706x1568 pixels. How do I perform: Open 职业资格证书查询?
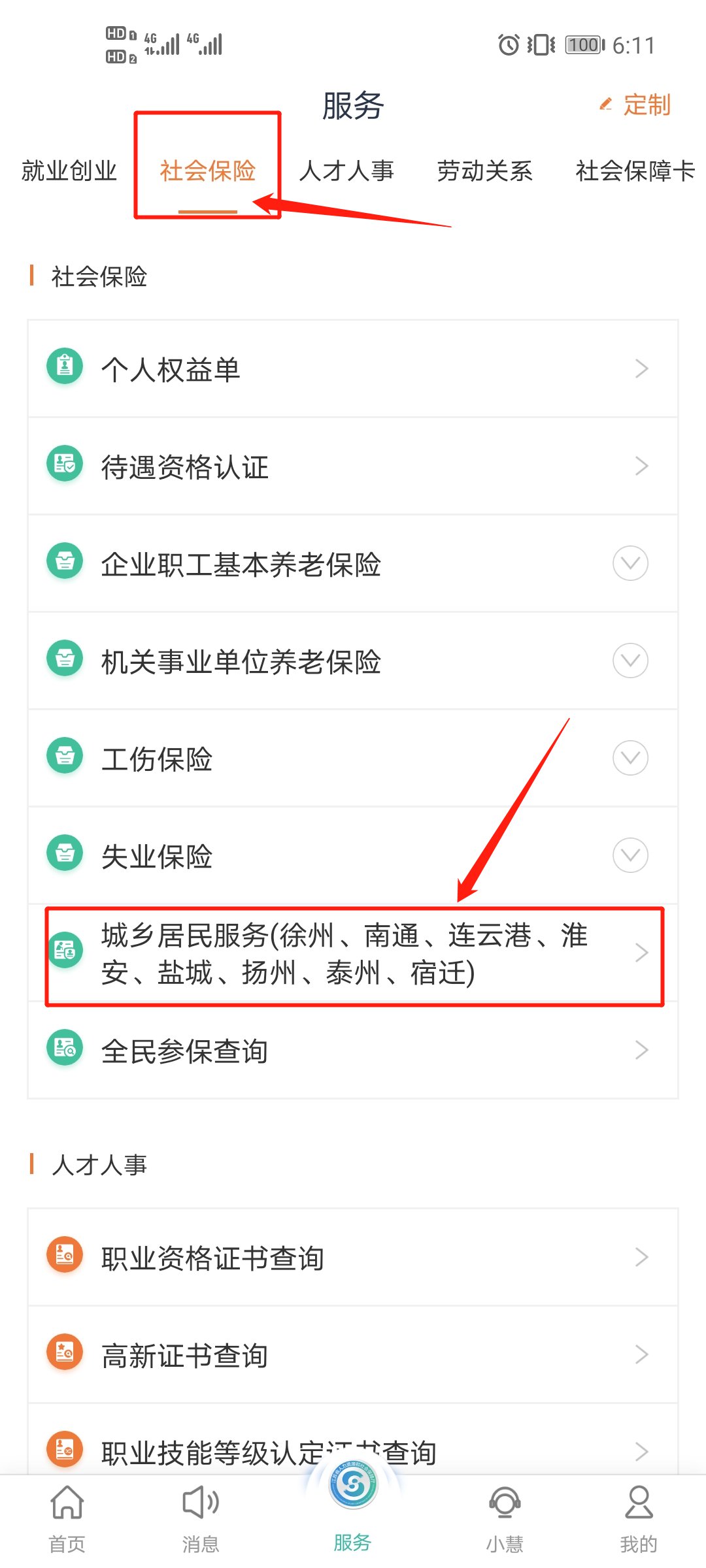click(353, 1257)
